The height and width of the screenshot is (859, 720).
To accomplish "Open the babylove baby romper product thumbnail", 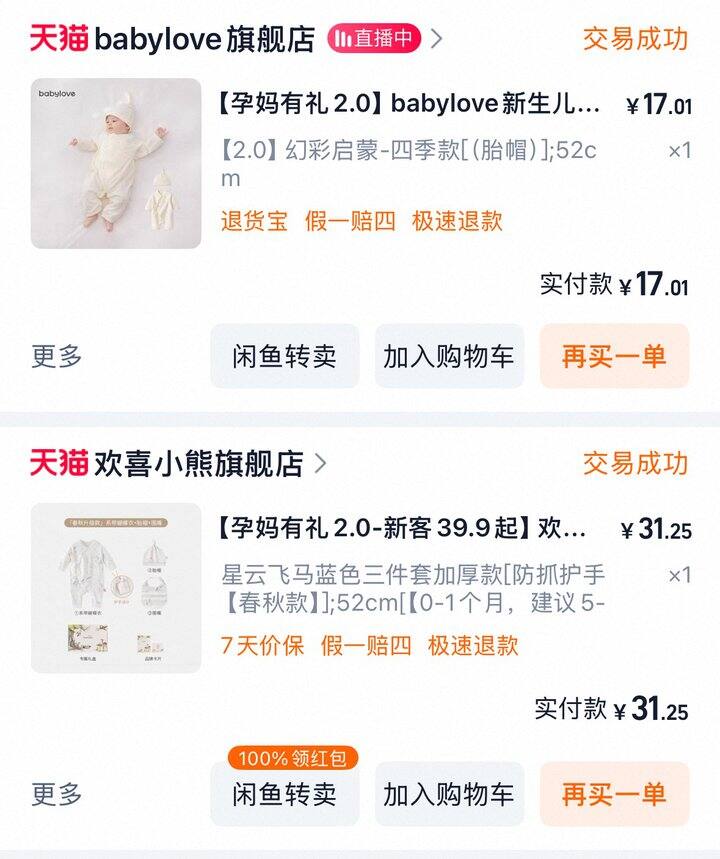I will click(x=116, y=164).
